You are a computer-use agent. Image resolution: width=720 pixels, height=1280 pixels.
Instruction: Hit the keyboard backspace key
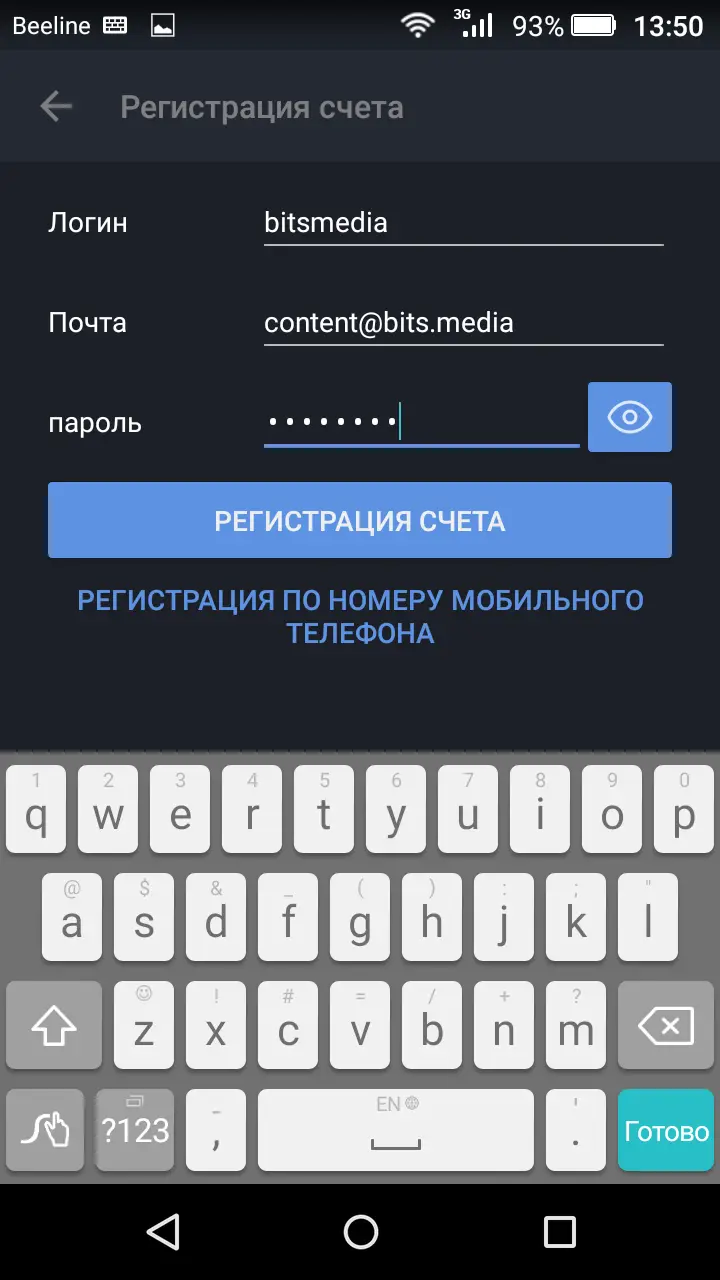point(665,1025)
